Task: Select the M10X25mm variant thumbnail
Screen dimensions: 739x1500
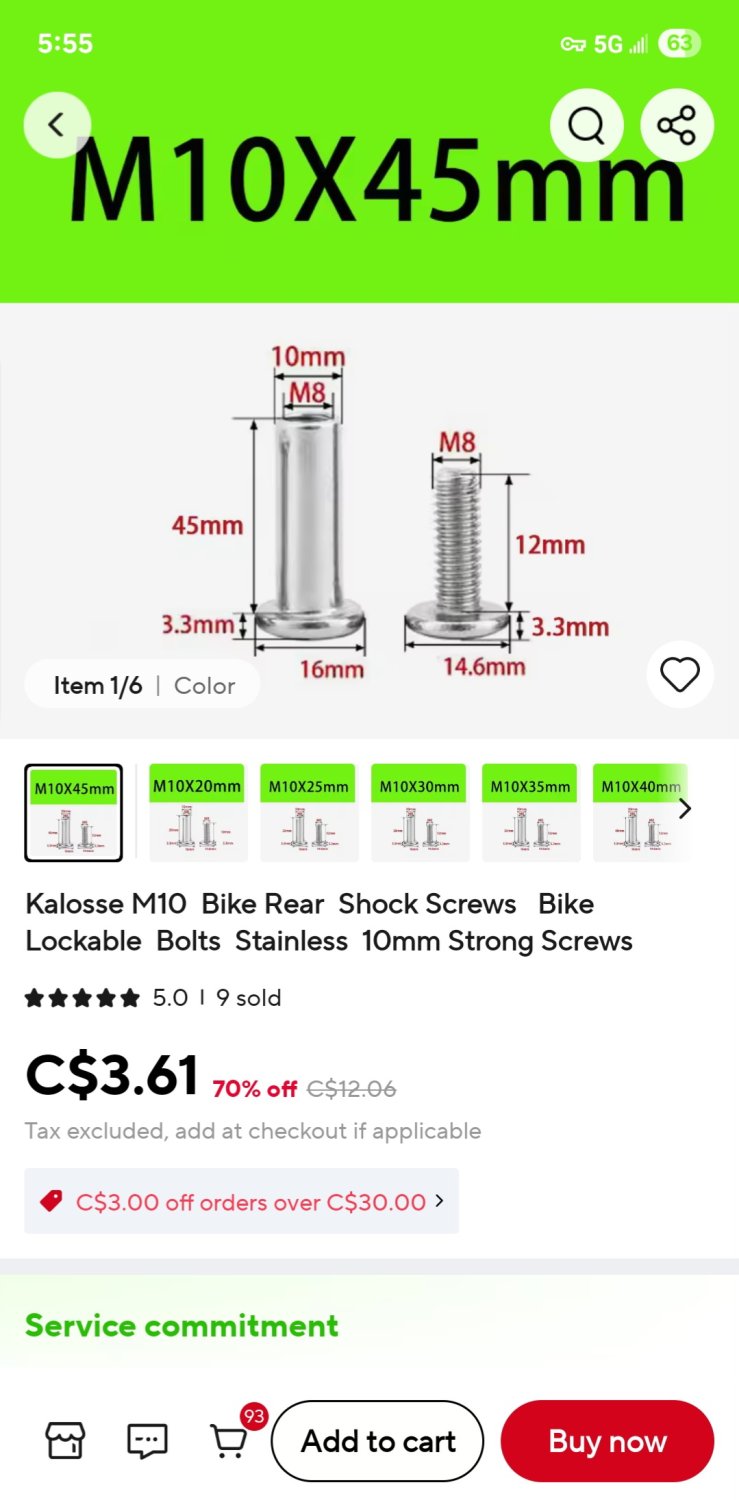Action: tap(309, 812)
